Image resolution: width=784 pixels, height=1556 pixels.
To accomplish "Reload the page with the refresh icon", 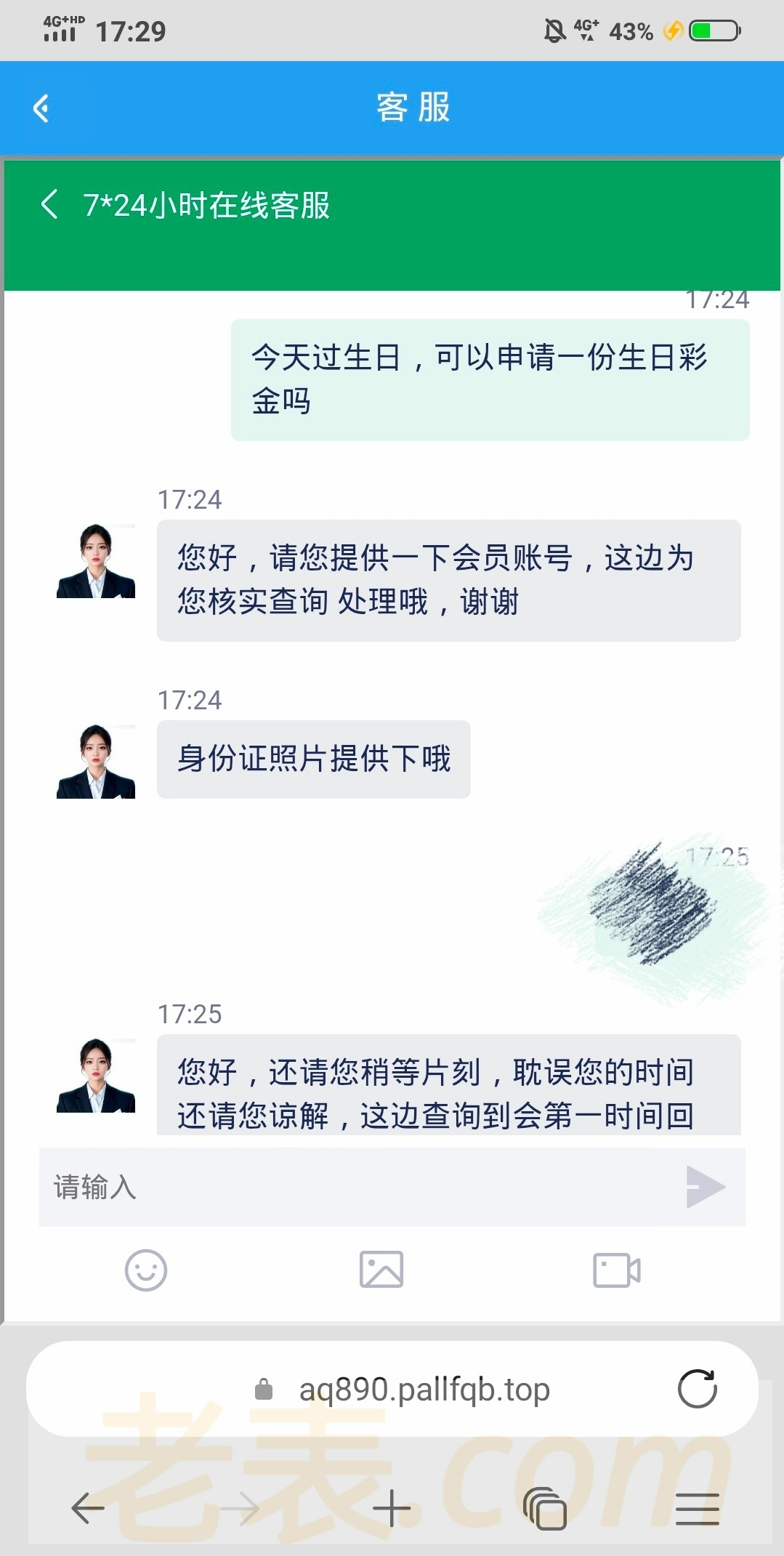I will point(697,1389).
